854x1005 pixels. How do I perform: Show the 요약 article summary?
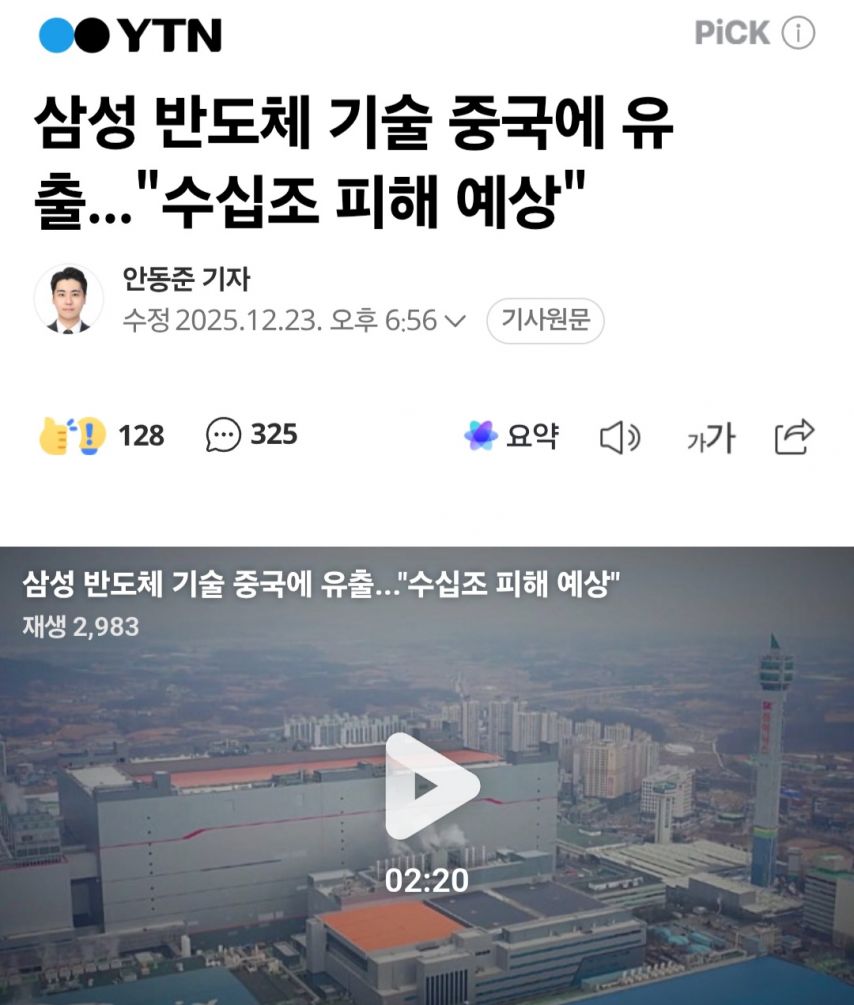(x=512, y=436)
